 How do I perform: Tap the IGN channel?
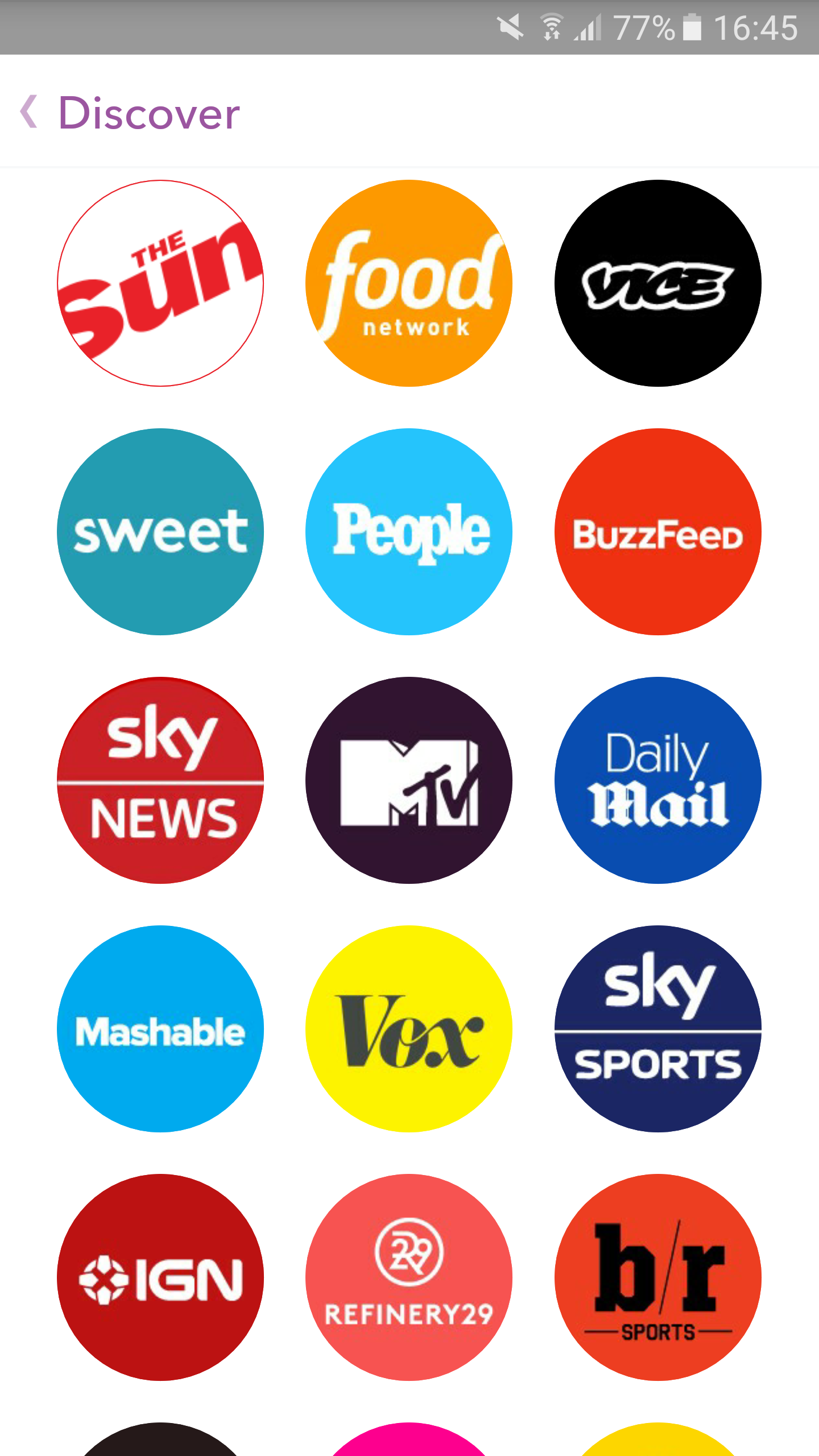(x=160, y=1277)
